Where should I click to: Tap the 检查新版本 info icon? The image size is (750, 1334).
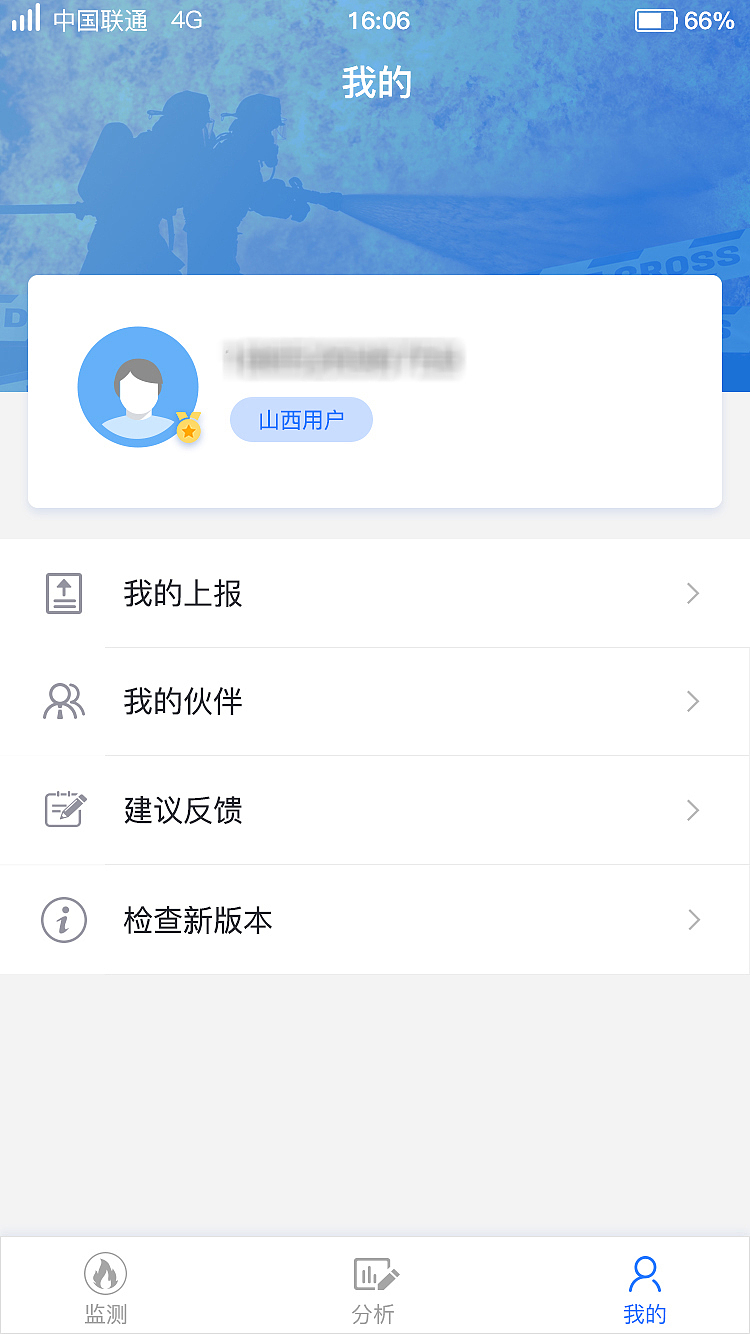pyautogui.click(x=64, y=920)
